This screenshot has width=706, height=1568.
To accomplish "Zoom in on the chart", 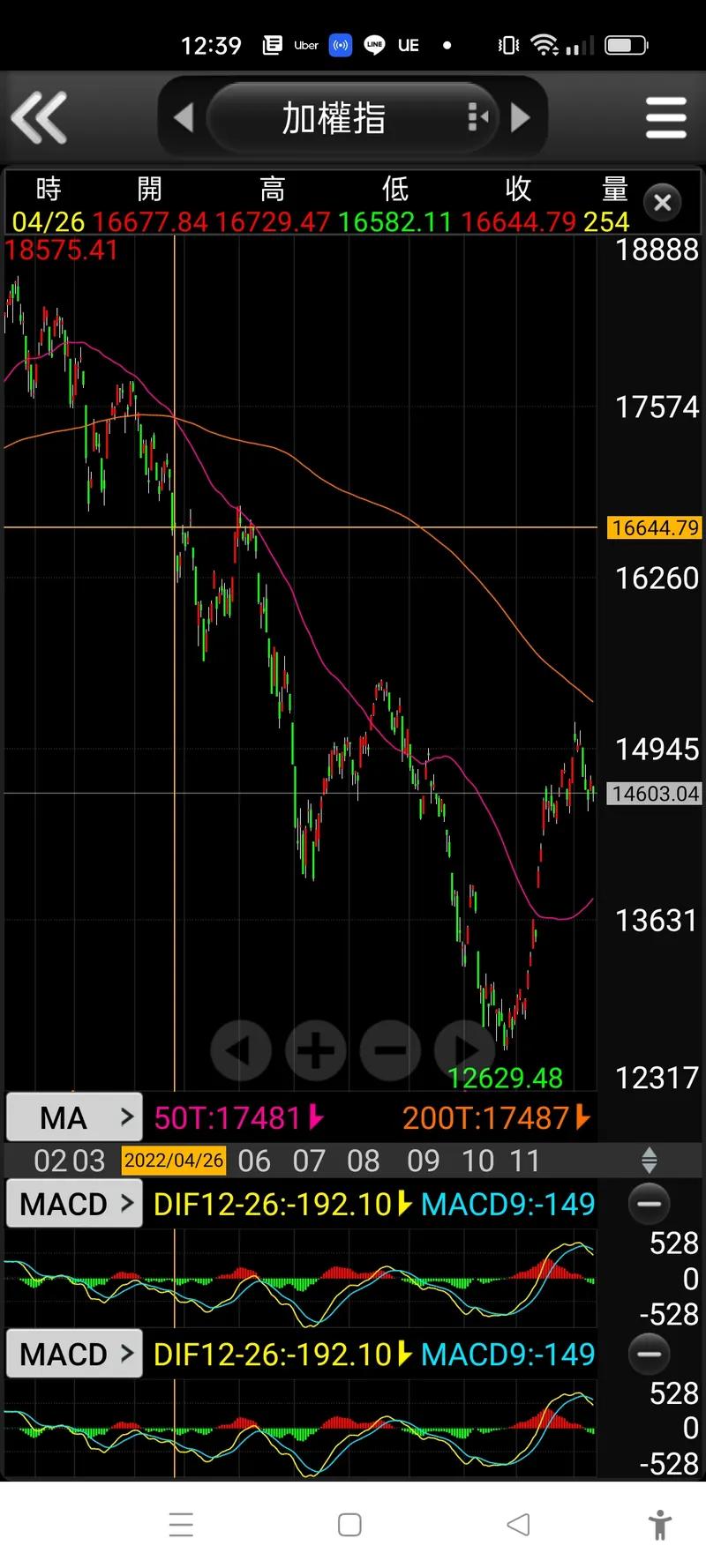I will click(315, 1050).
